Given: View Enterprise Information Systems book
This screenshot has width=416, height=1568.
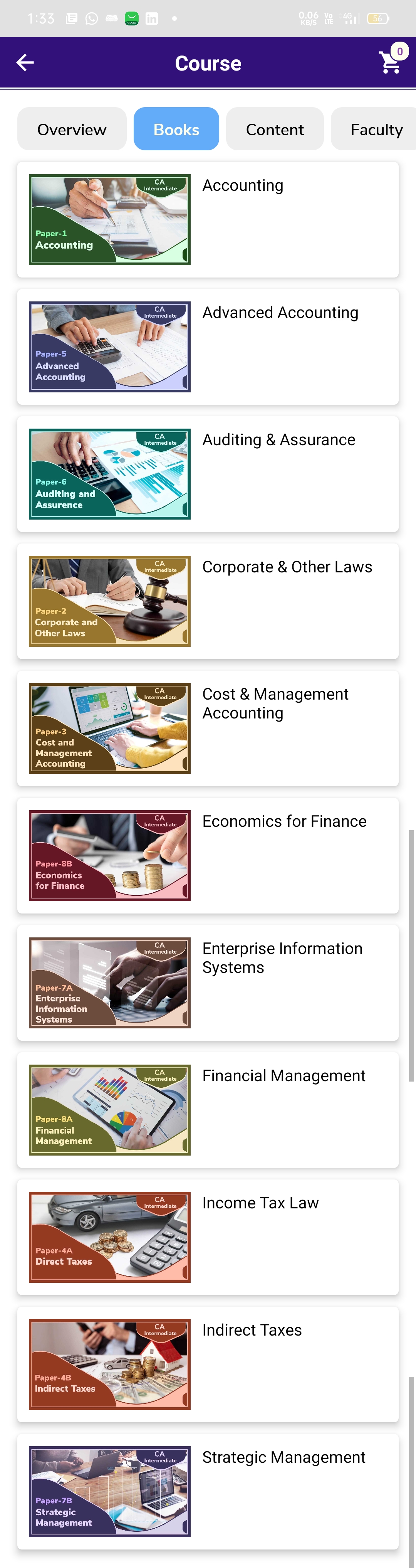Looking at the screenshot, I should pos(207,983).
